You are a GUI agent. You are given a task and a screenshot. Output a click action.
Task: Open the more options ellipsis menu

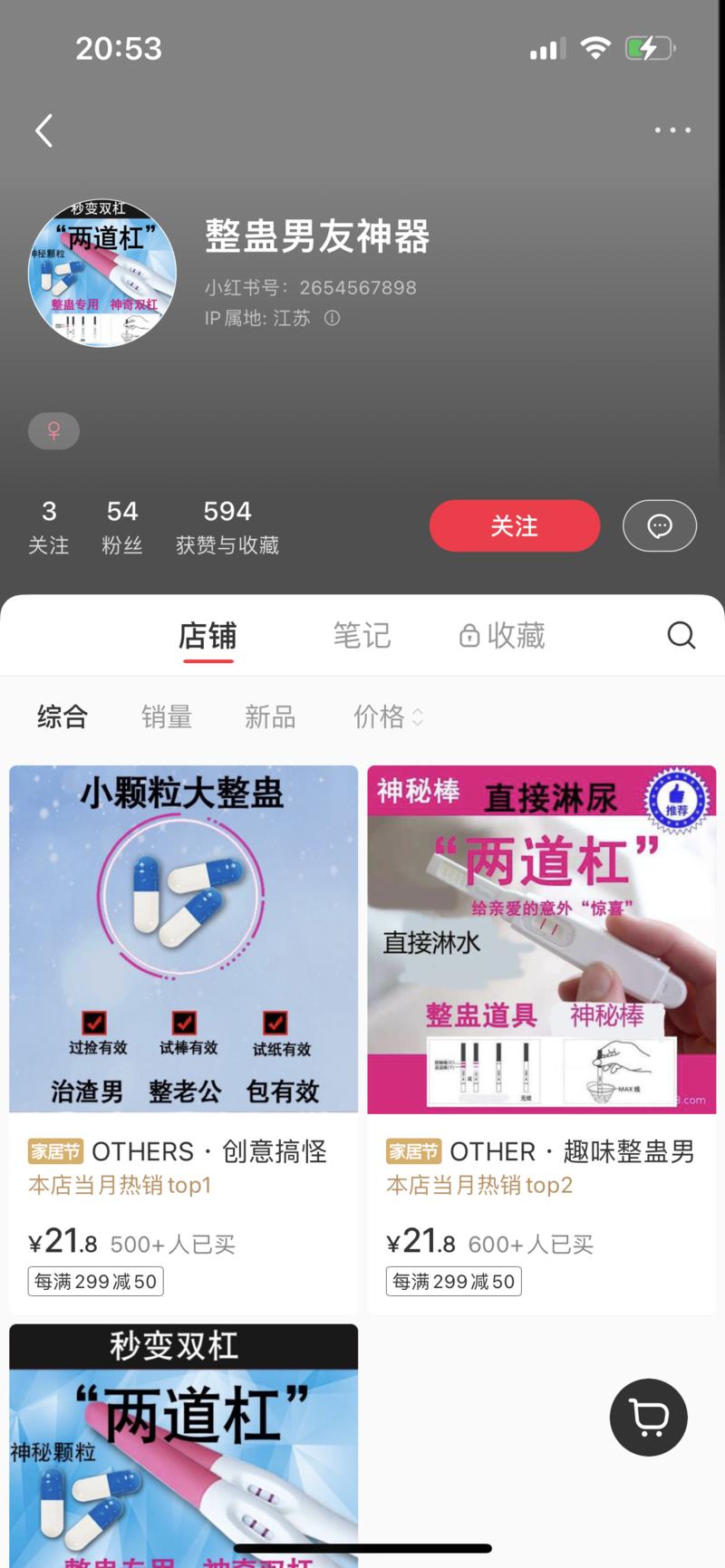pyautogui.click(x=672, y=130)
